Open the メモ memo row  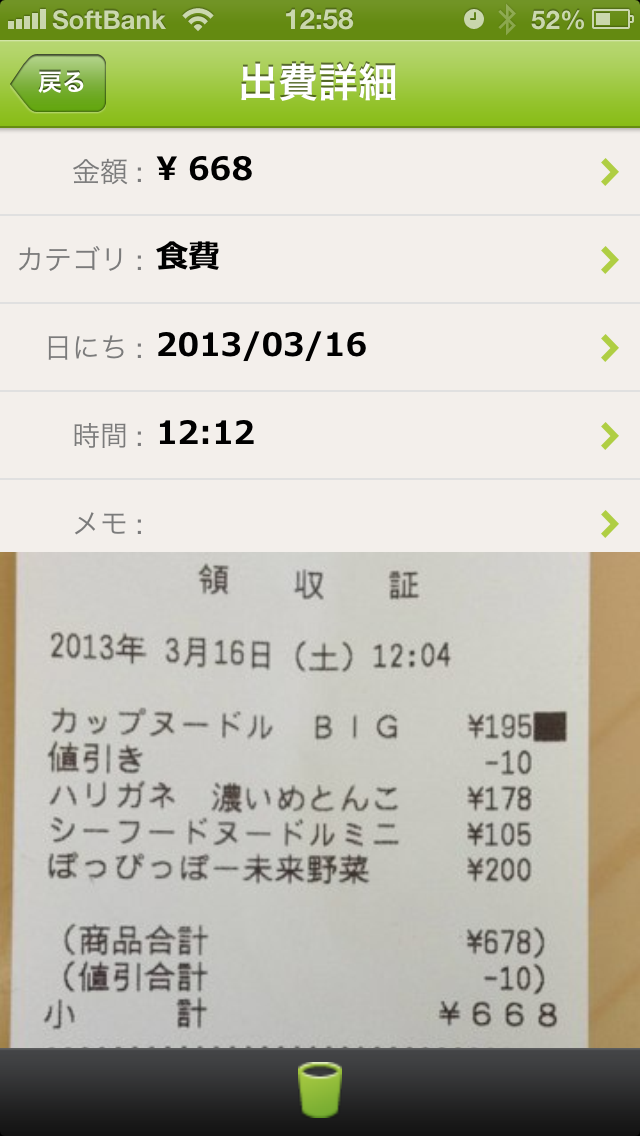click(320, 516)
